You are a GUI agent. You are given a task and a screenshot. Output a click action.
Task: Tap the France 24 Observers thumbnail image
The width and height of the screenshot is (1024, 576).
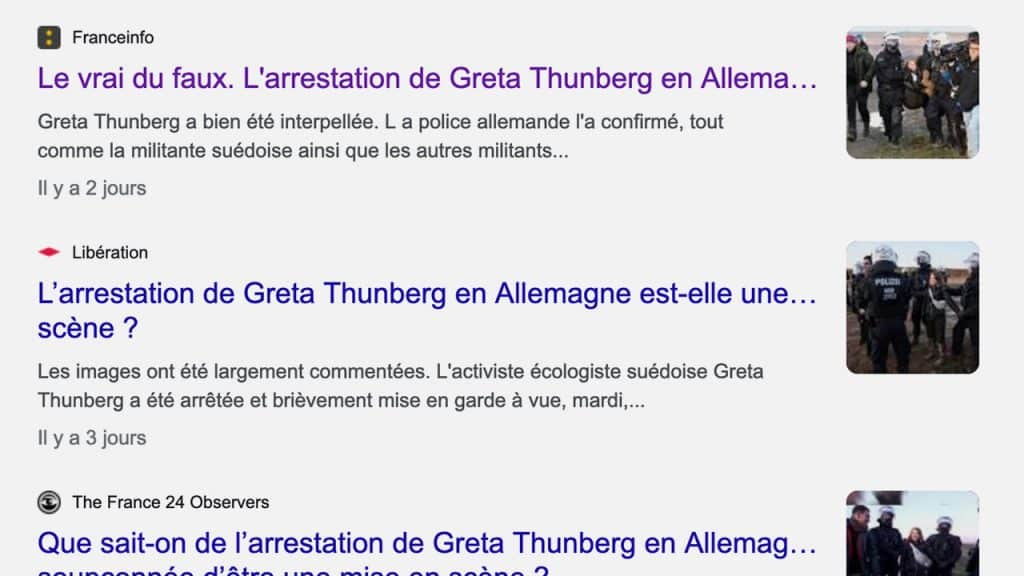coord(912,534)
